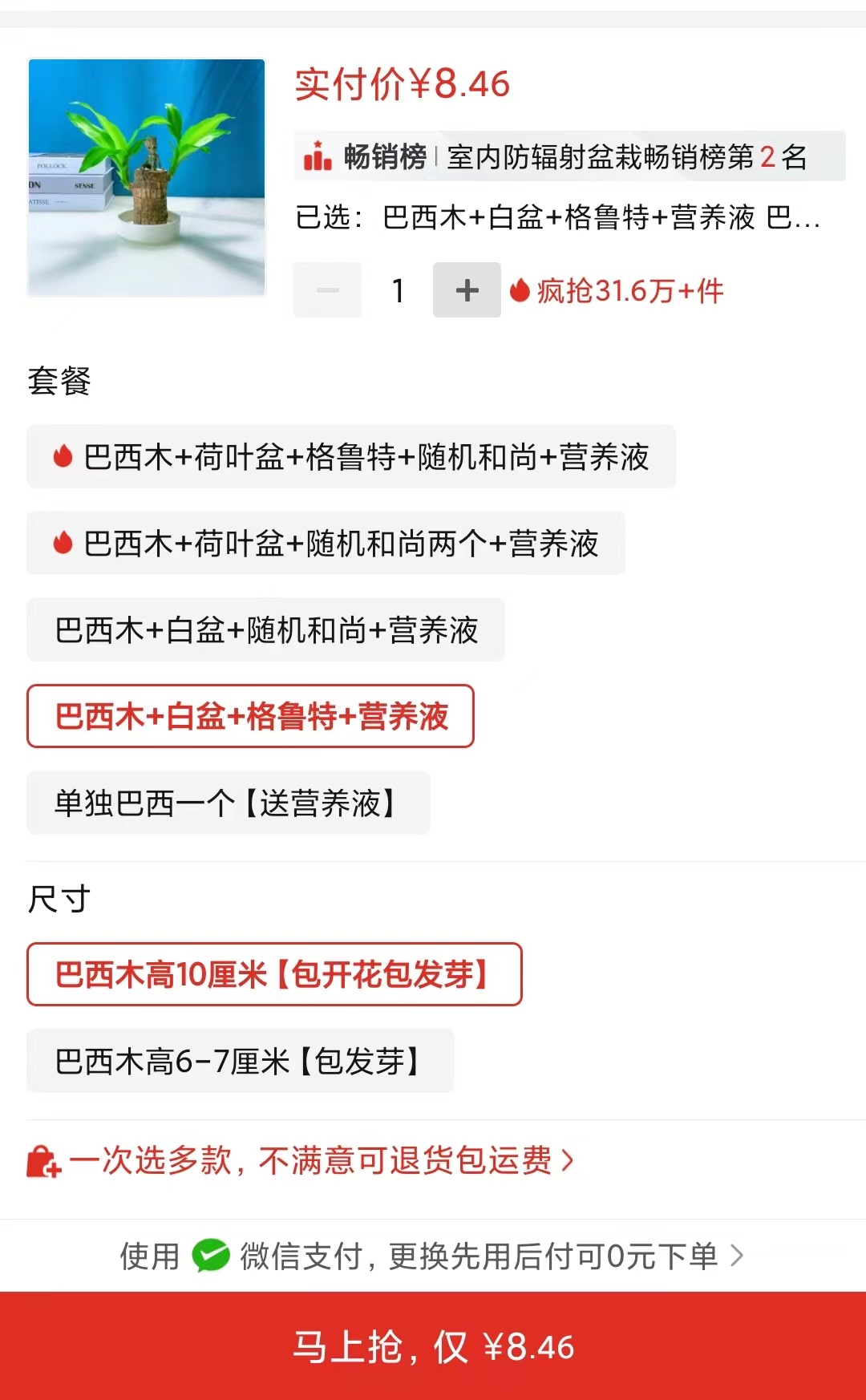Tap the selected 巴西木+白盆+格鲁特+营养液 chip
The height and width of the screenshot is (1400, 866).
click(250, 716)
